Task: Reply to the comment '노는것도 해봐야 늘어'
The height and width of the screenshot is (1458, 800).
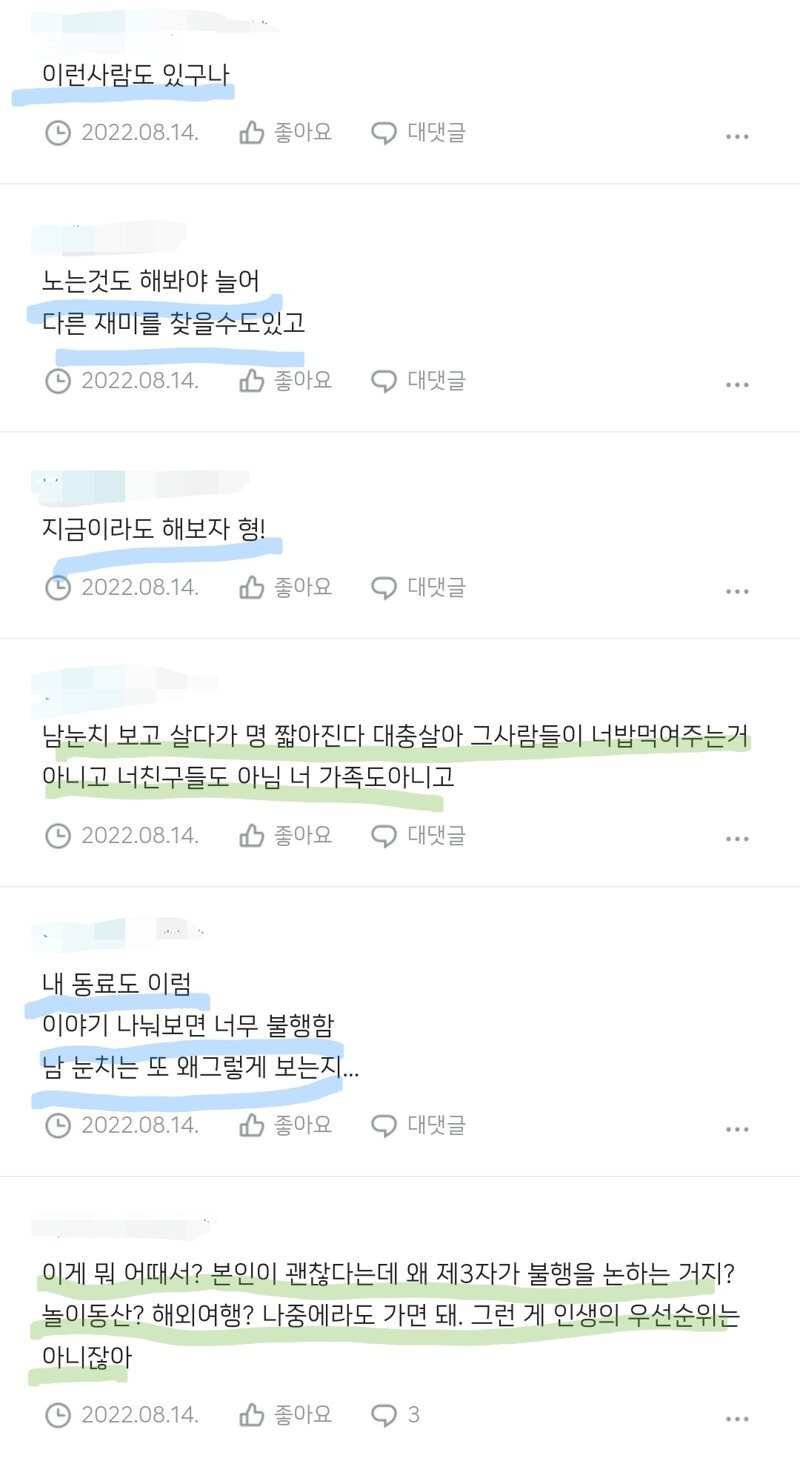Action: click(x=418, y=380)
